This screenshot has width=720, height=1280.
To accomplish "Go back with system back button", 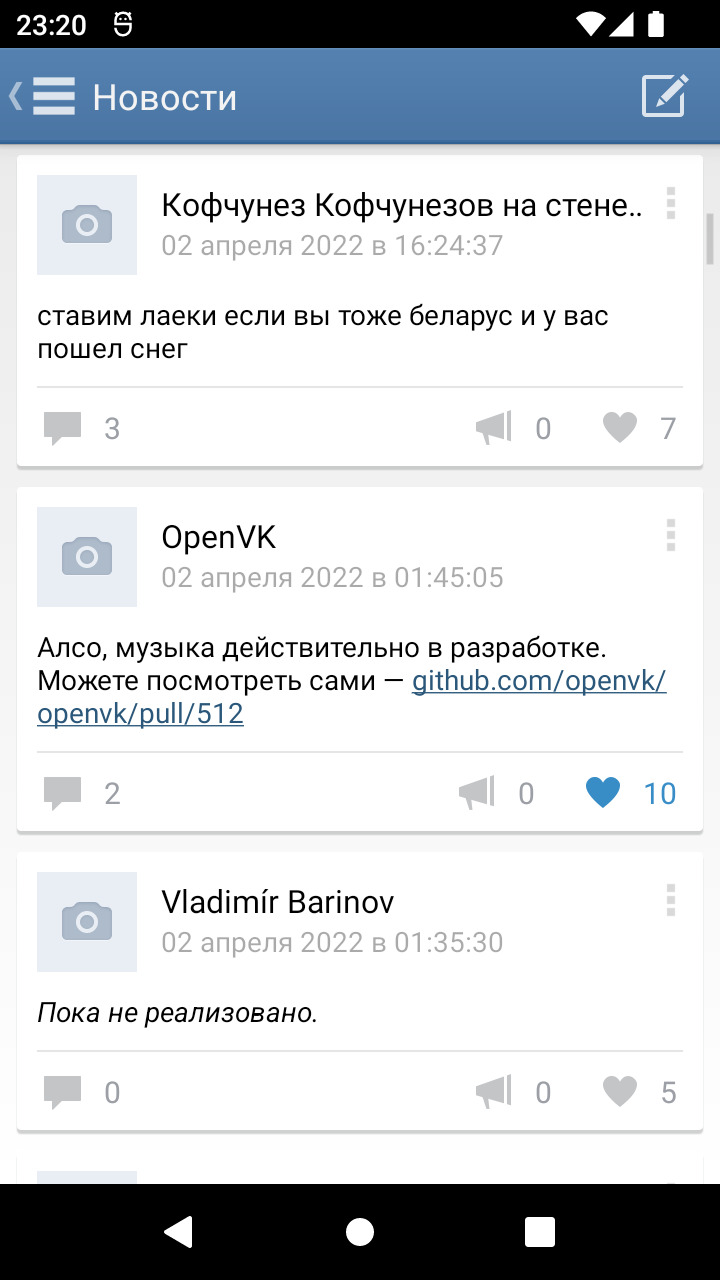I will click(179, 1232).
